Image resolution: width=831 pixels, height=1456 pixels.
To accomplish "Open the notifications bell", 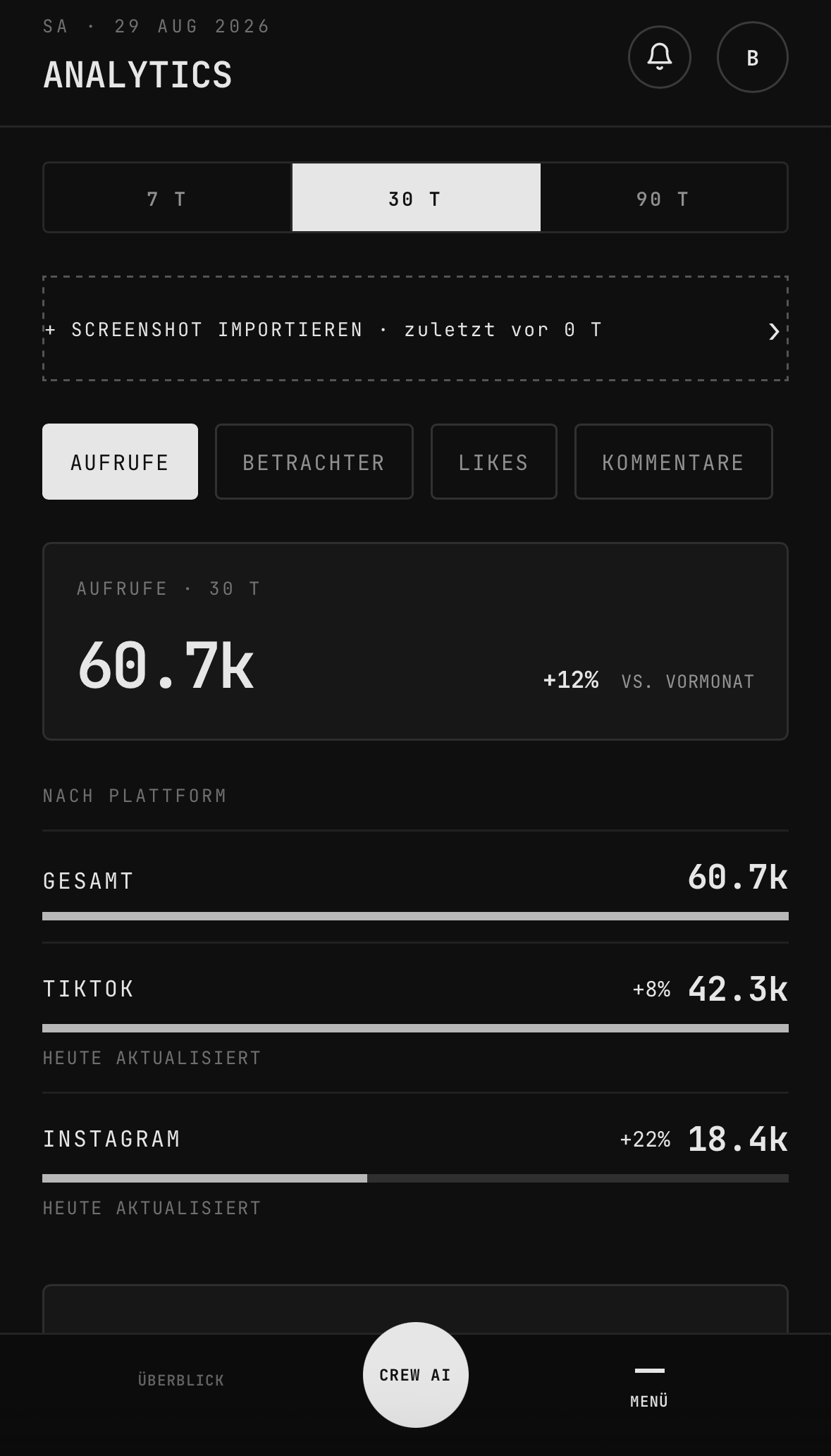I will [659, 57].
